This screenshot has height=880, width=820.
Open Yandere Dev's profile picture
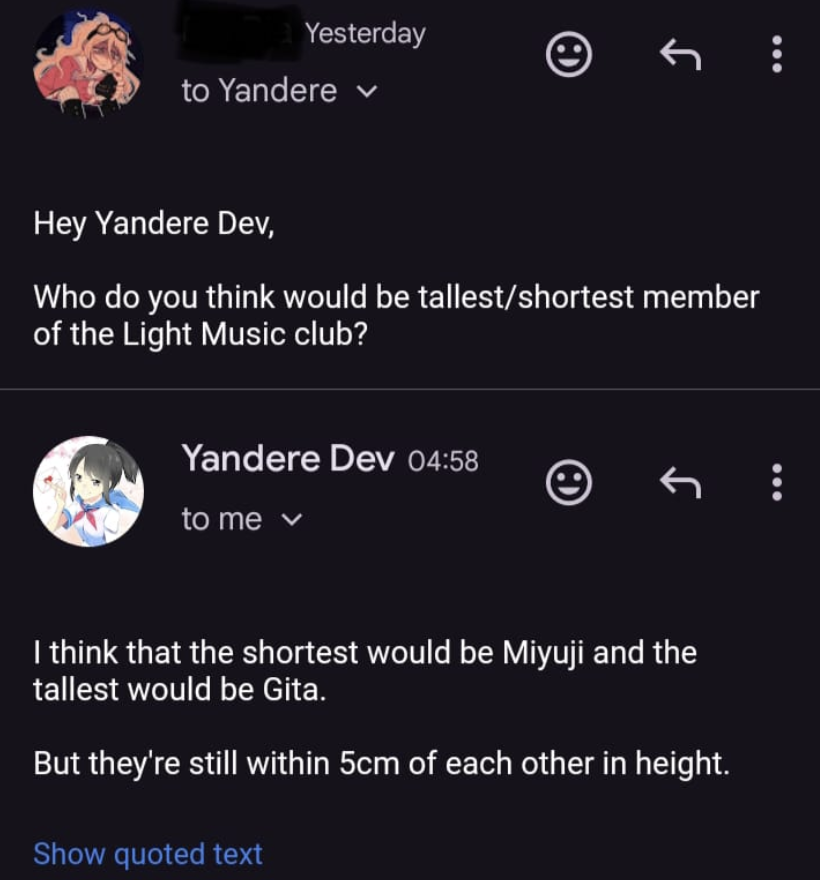[88, 491]
